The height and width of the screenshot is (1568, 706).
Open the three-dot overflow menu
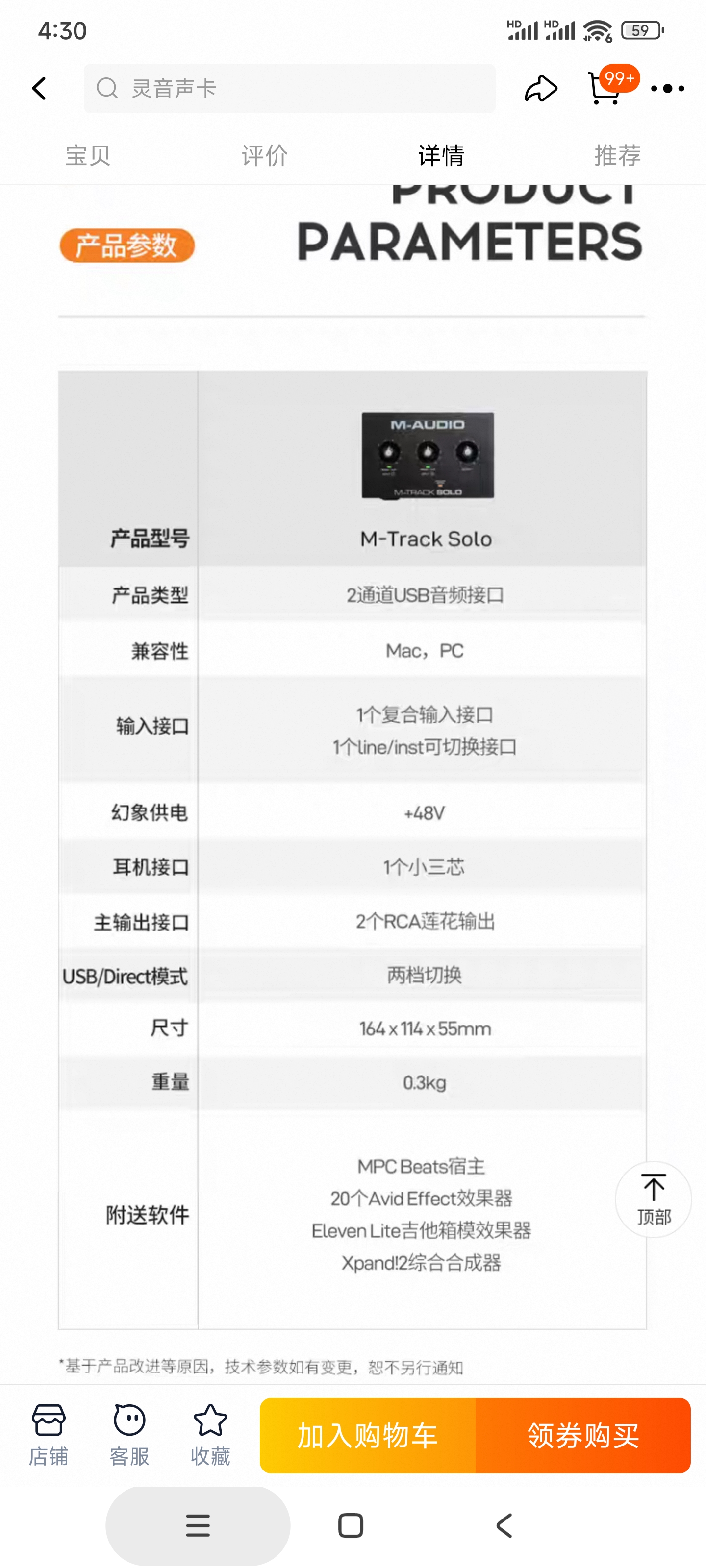click(668, 89)
